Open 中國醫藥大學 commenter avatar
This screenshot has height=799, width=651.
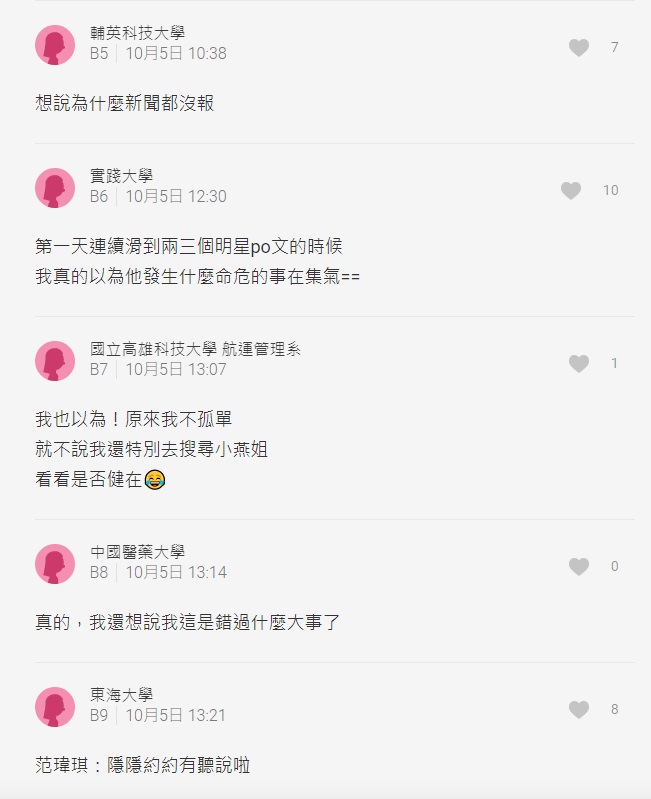pos(55,564)
